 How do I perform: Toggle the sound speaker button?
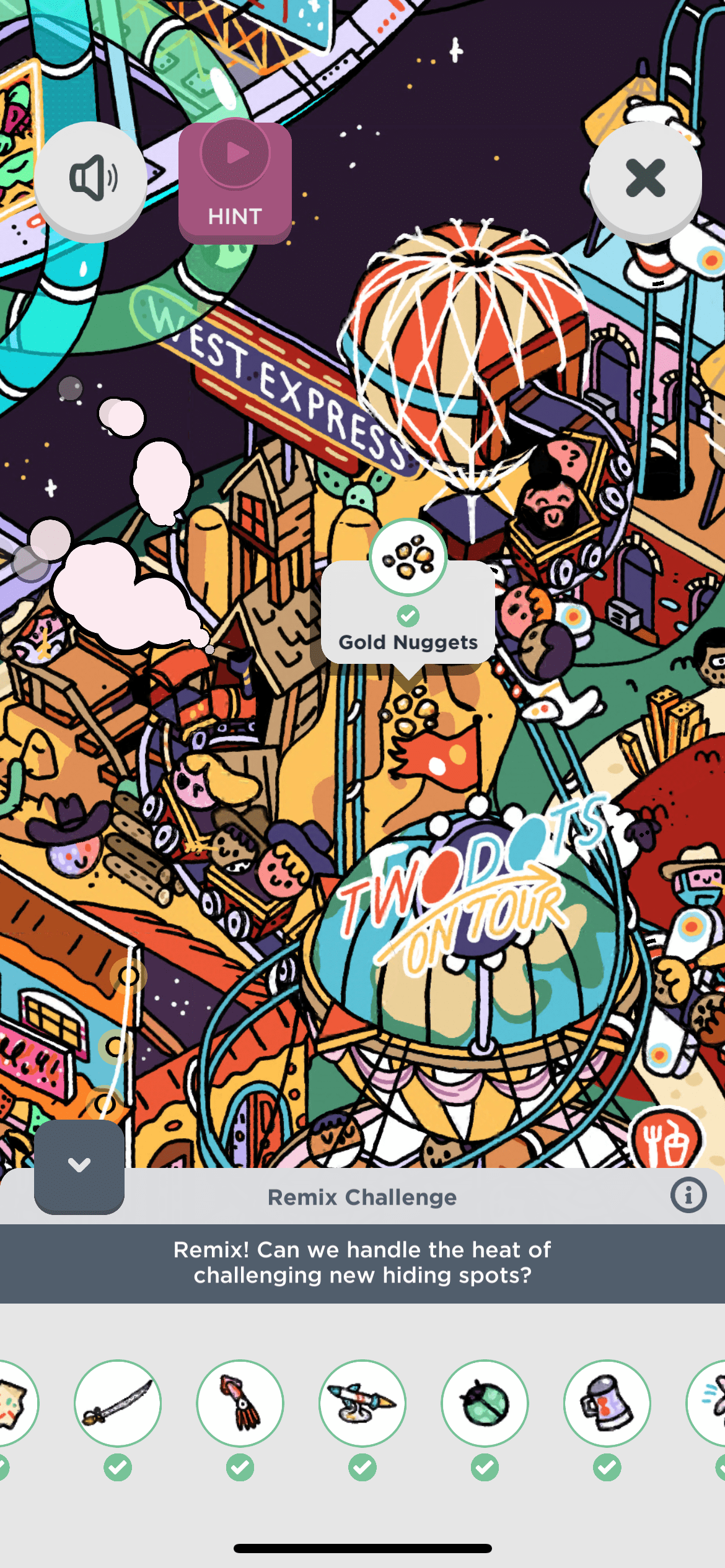tap(91, 179)
